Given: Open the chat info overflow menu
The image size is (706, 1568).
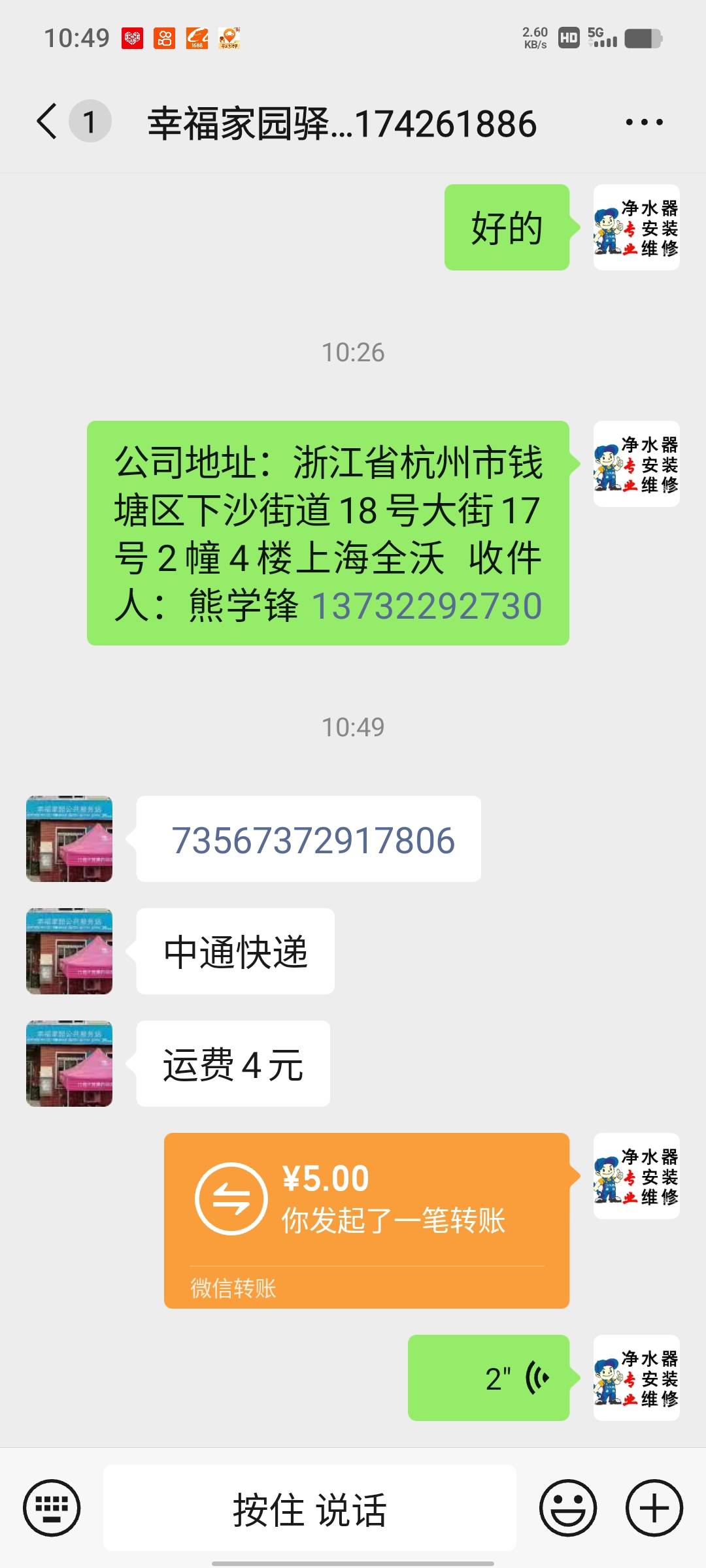Looking at the screenshot, I should pos(644,122).
